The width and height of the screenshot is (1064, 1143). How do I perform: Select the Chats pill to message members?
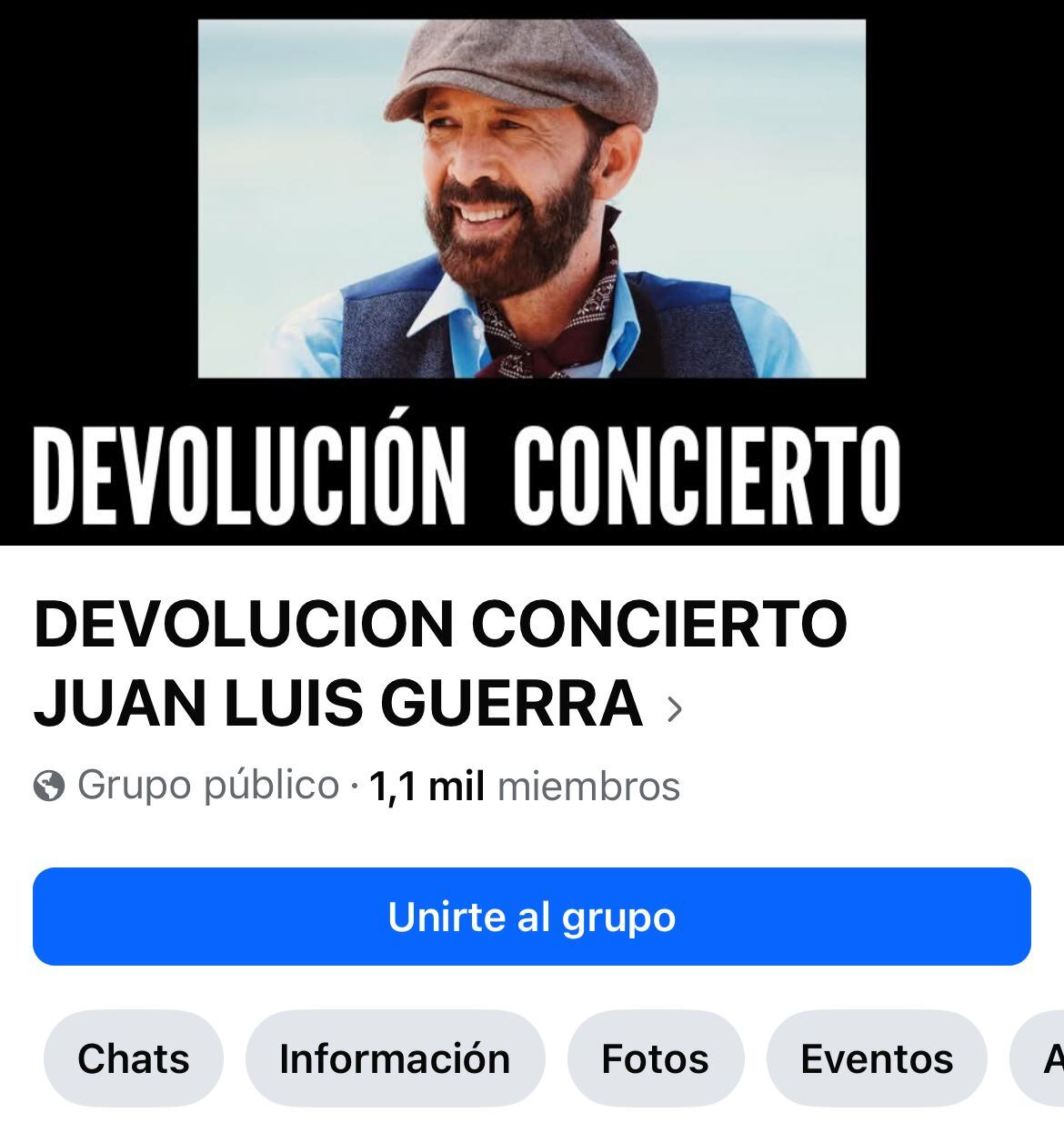tap(134, 1058)
